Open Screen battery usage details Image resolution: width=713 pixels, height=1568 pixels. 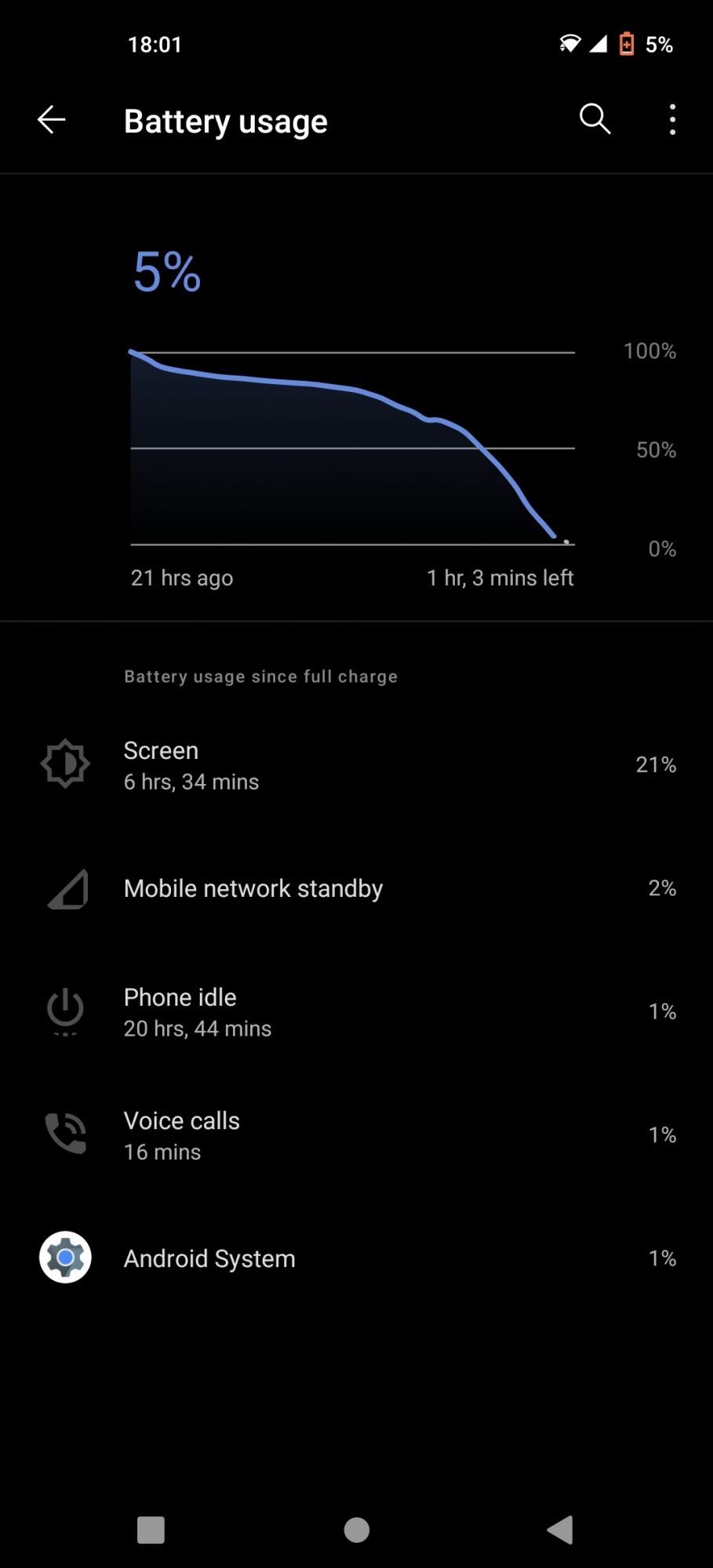tap(356, 765)
